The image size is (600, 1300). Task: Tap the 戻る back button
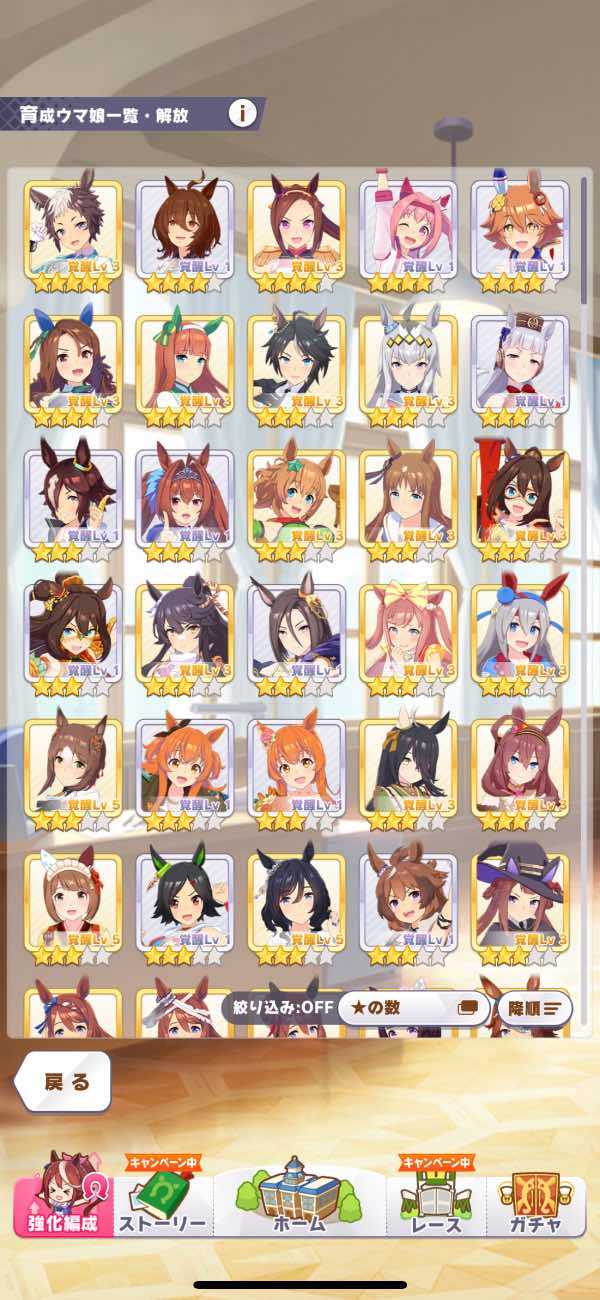66,1081
